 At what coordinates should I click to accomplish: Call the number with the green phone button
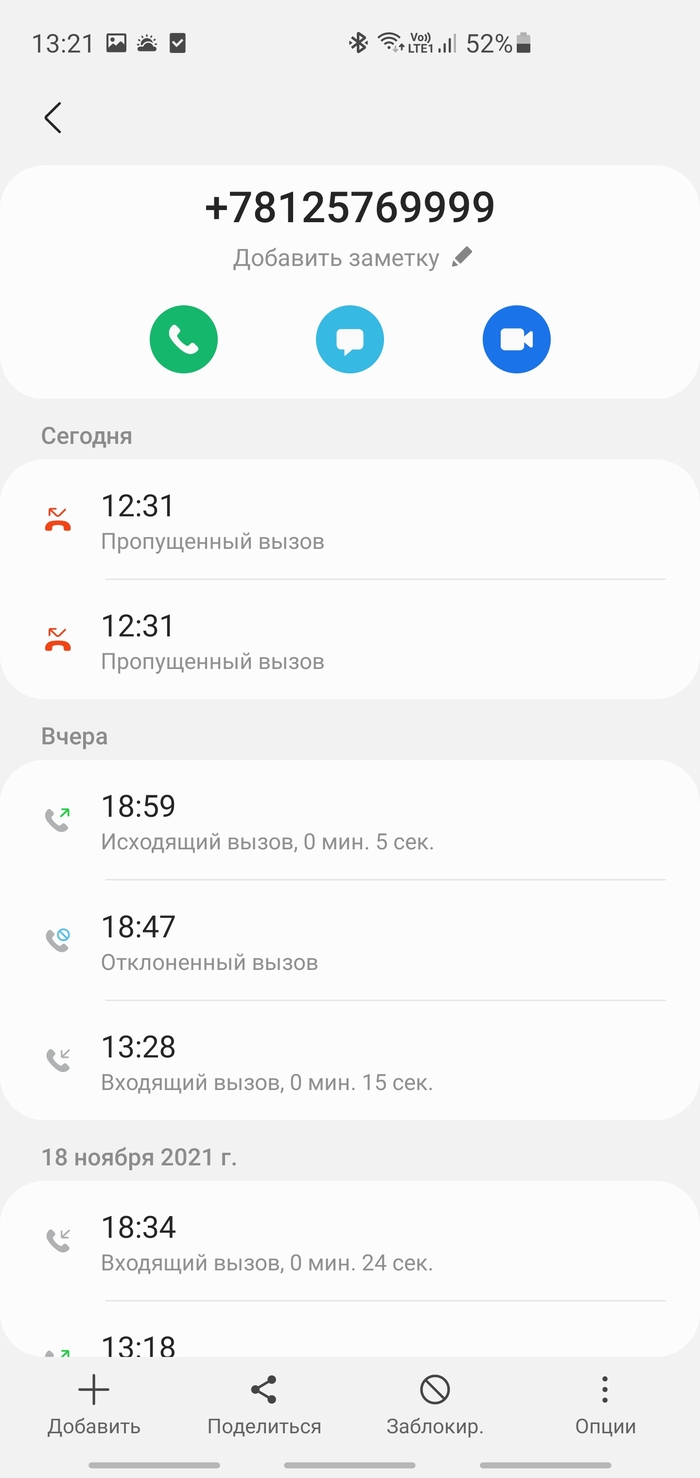pos(184,340)
